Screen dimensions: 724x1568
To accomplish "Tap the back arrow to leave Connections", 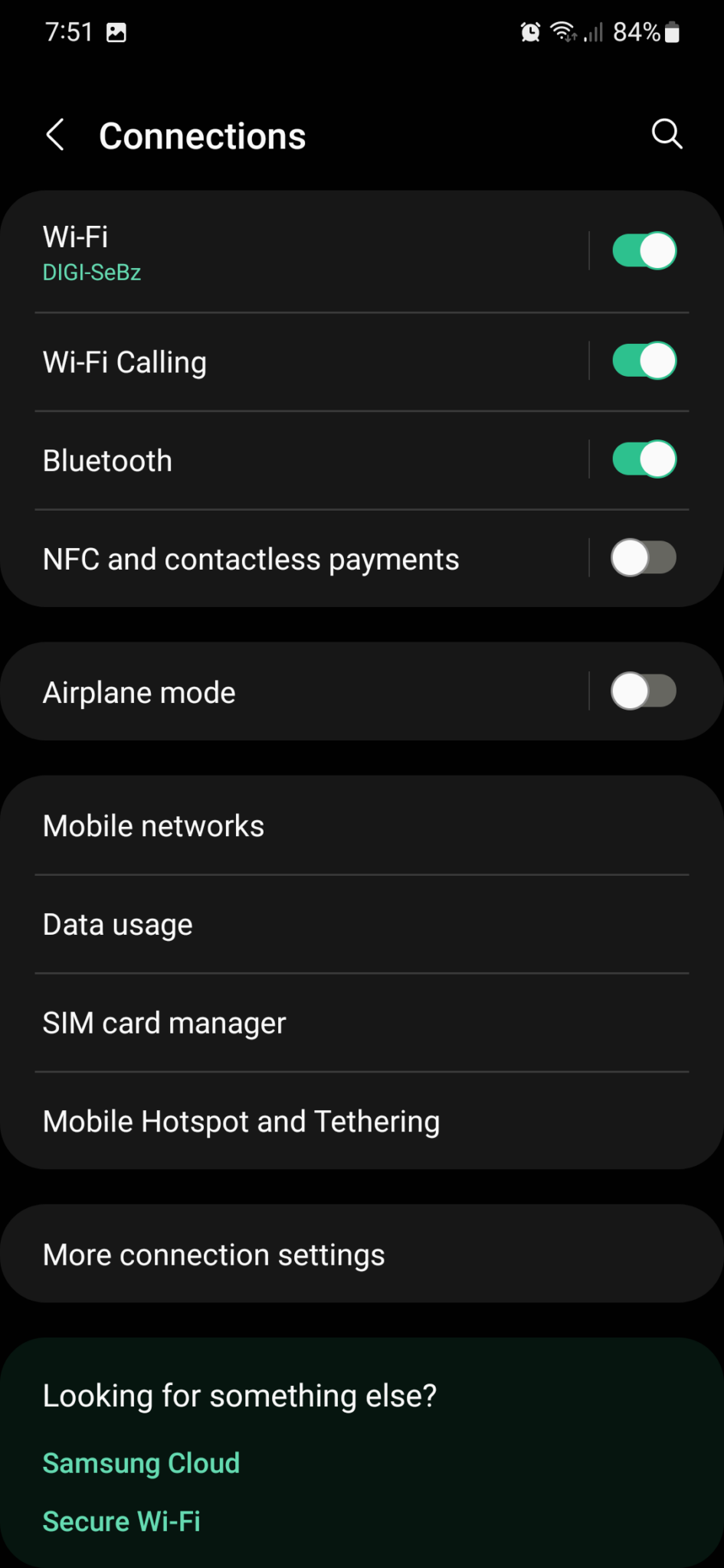I will [54, 135].
